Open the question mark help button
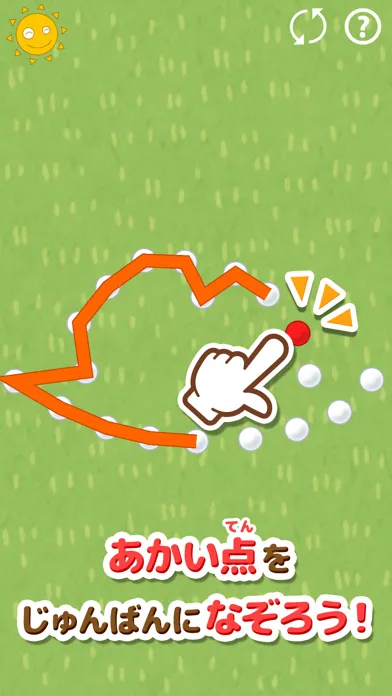 (x=363, y=27)
